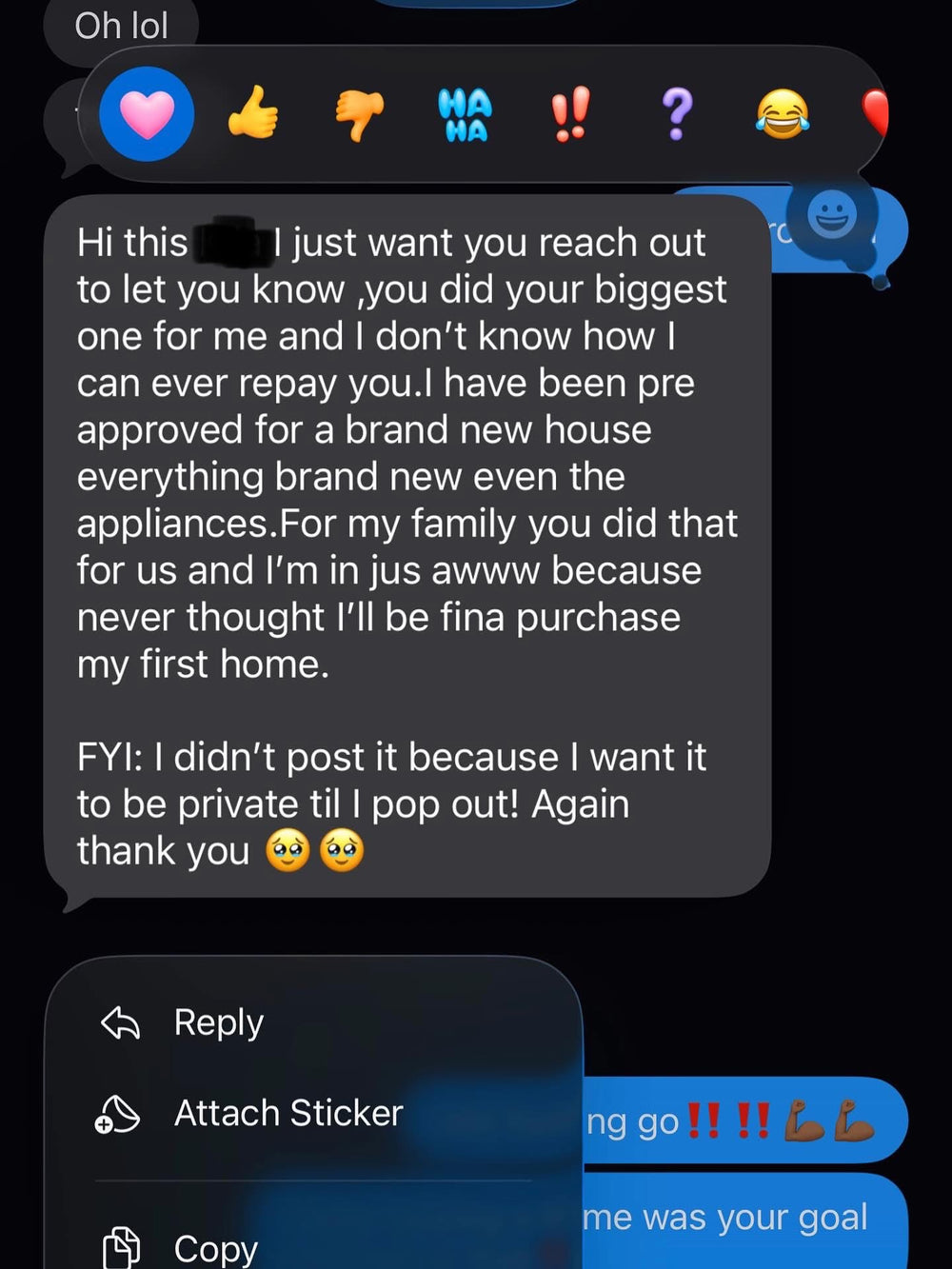Copy the message text
Image resolution: width=952 pixels, height=1269 pixels.
pos(215,1247)
